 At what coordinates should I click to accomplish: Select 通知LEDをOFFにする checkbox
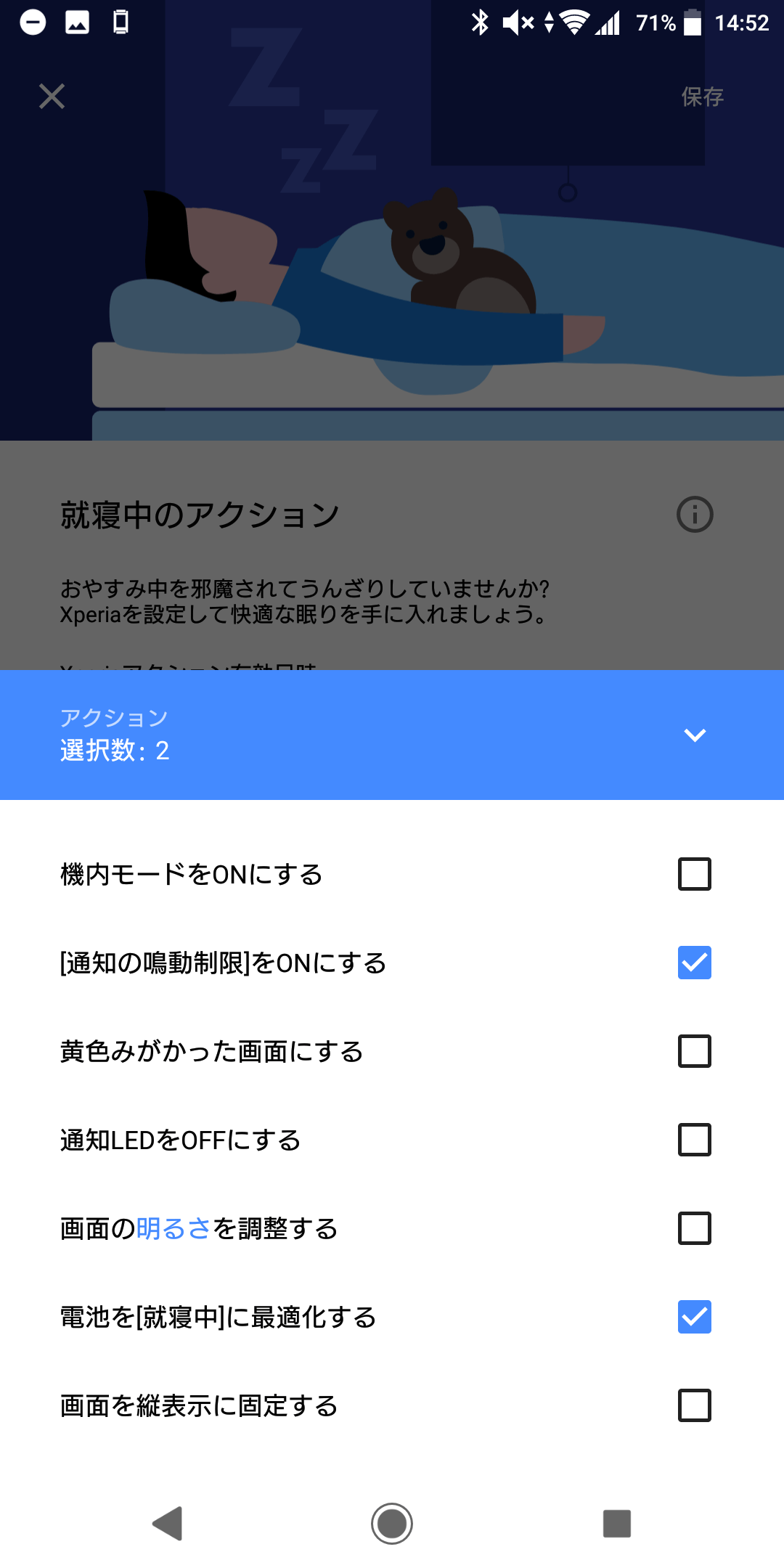click(x=694, y=1140)
